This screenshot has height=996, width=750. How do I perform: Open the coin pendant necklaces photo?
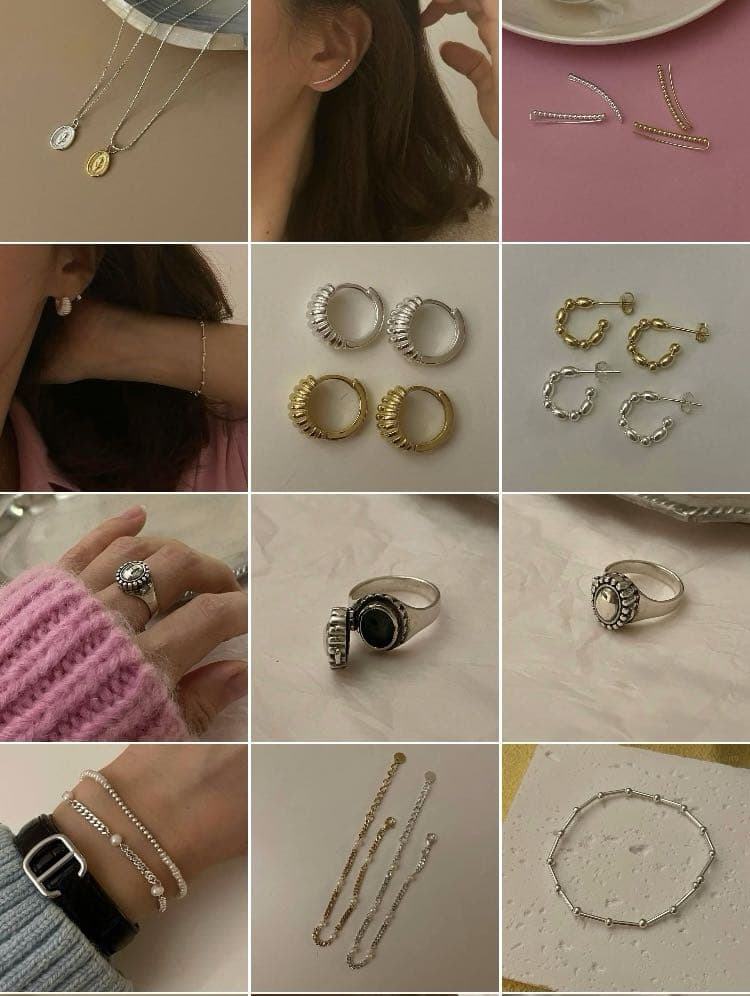coord(123,120)
